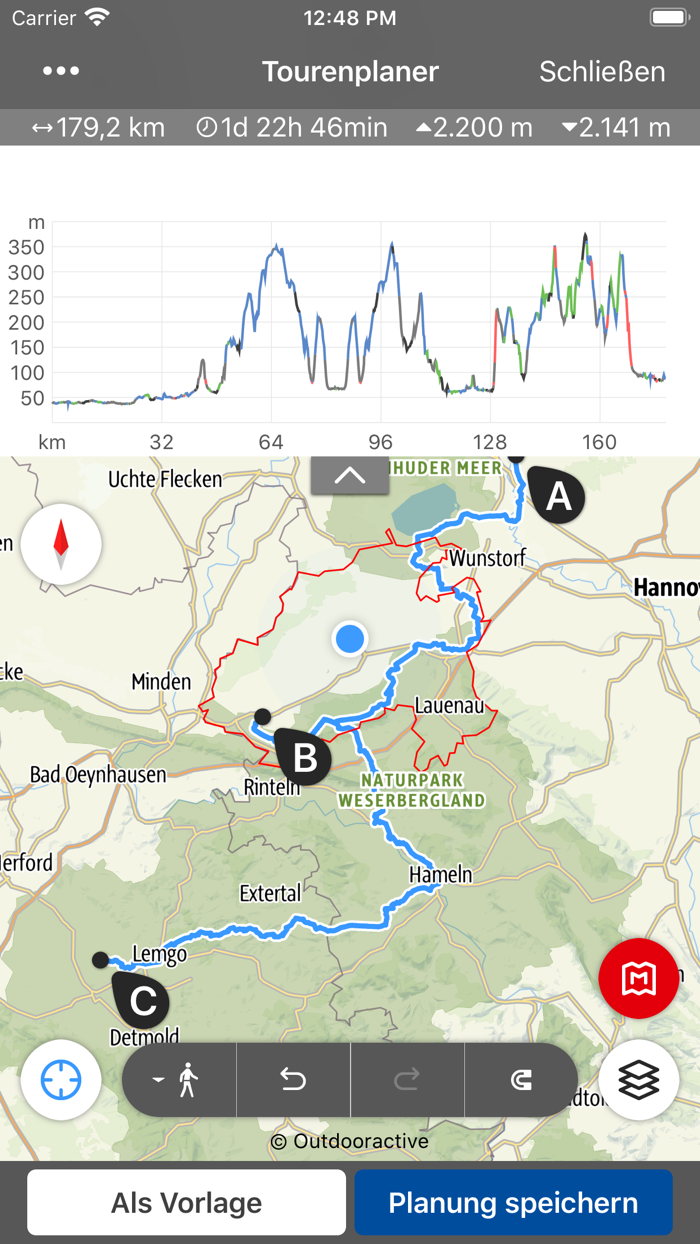Toggle route snapping with the magnet icon
Screen dimensions: 700x1244
(521, 1080)
